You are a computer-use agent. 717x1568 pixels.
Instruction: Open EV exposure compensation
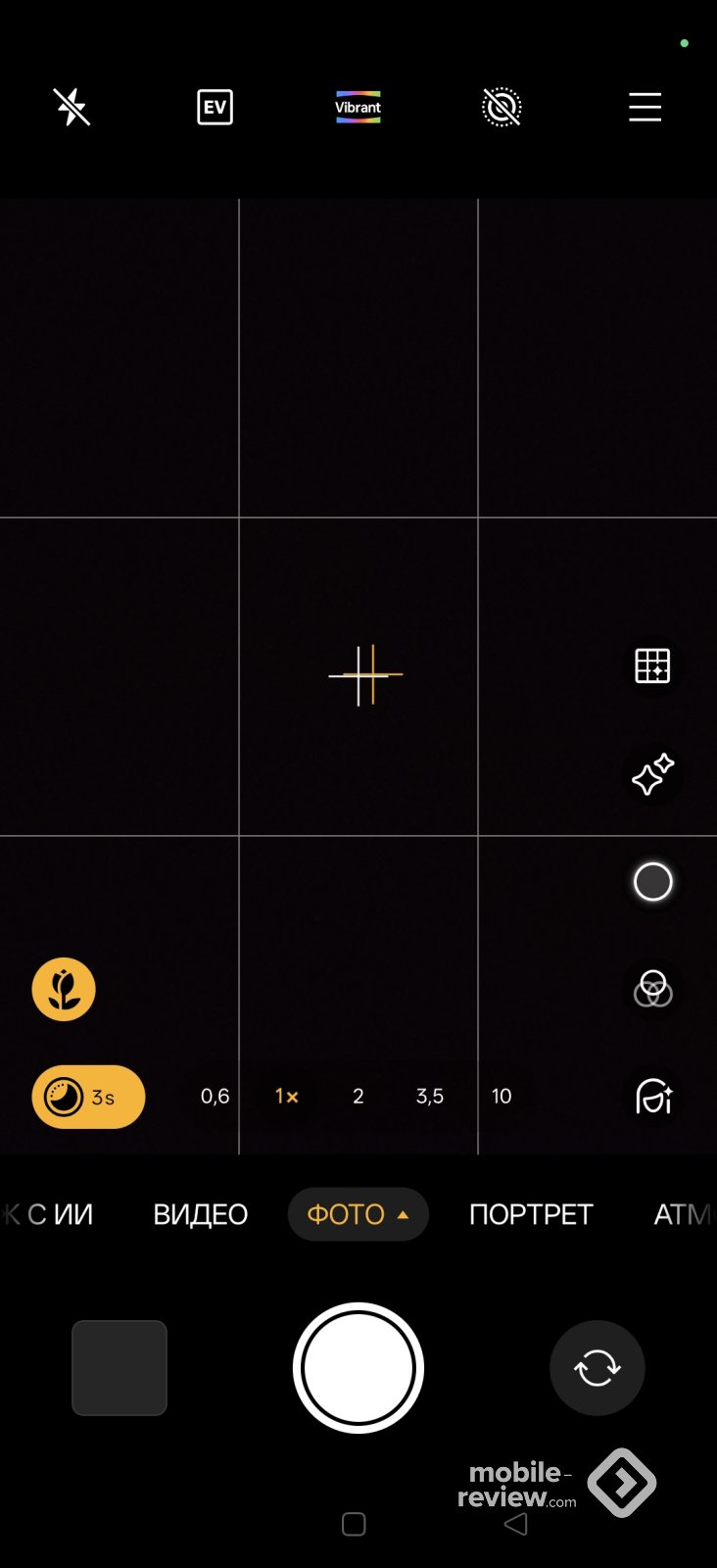click(x=215, y=107)
